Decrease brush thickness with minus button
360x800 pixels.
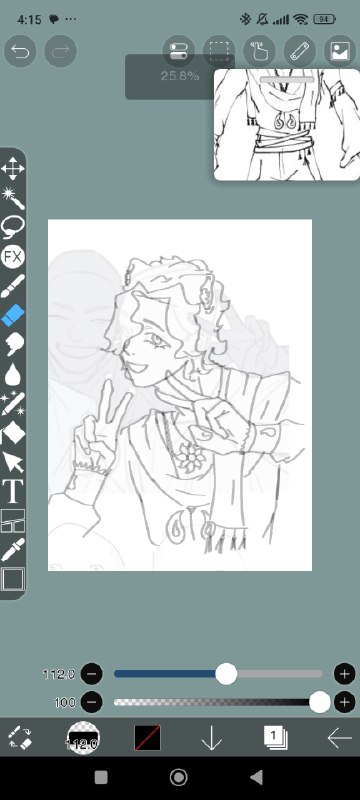[x=91, y=674]
